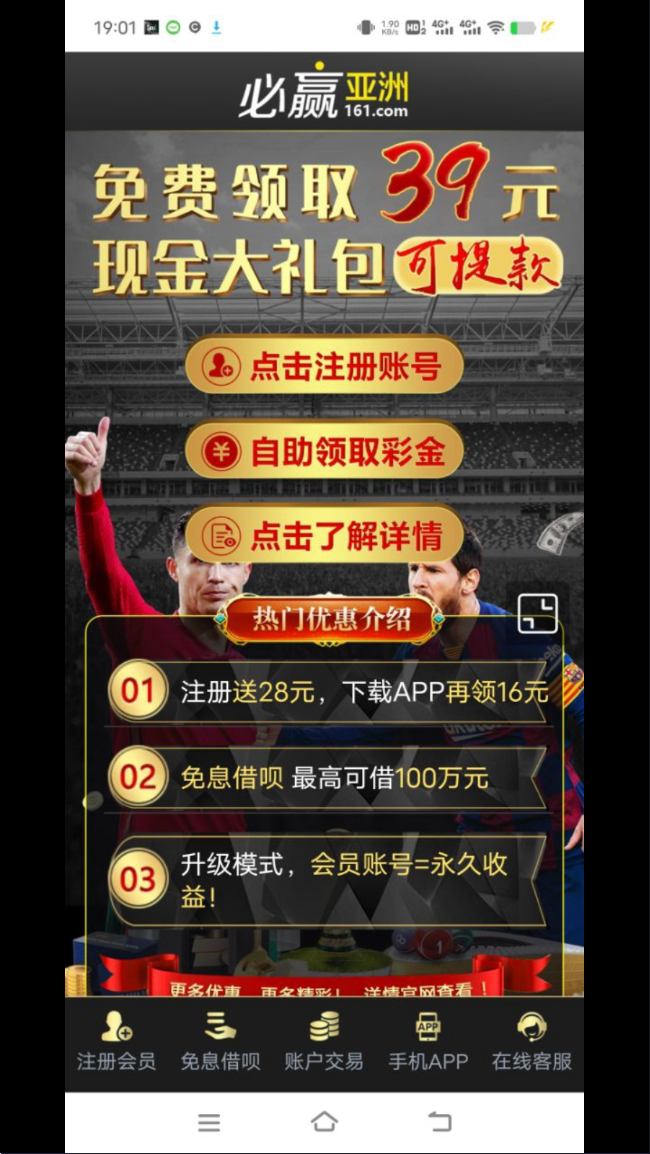This screenshot has width=650, height=1154.
Task: Tap the floating minimize screen icon
Action: click(537, 613)
